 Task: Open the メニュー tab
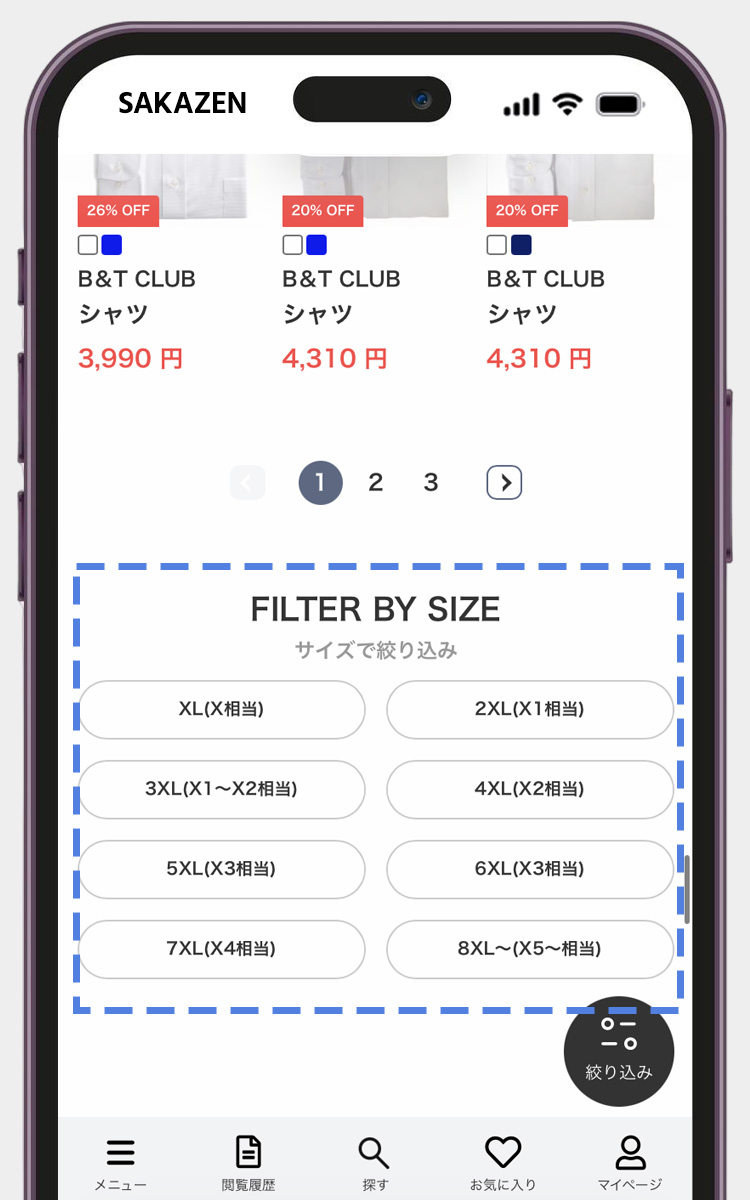tap(121, 1163)
